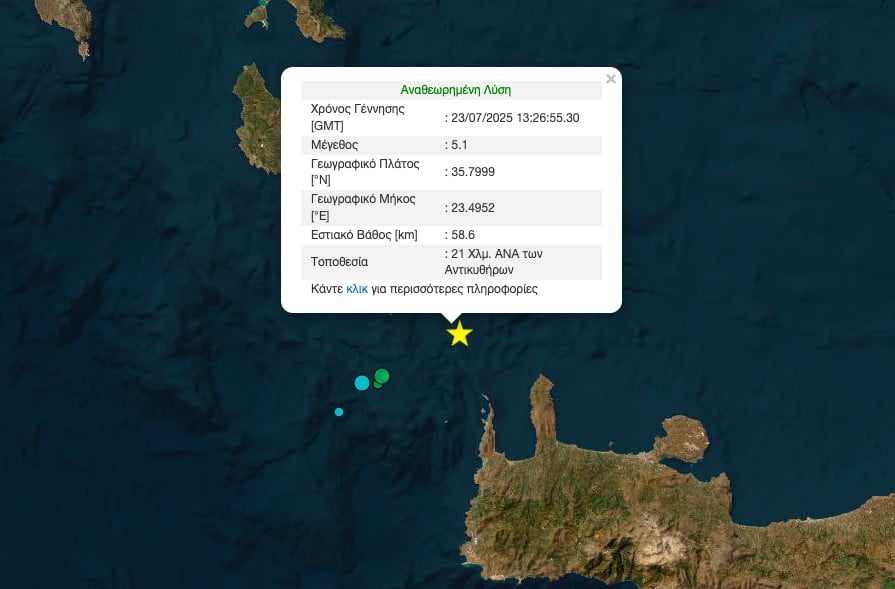Open the κλικ link for more information
The image size is (895, 589).
coord(357,289)
